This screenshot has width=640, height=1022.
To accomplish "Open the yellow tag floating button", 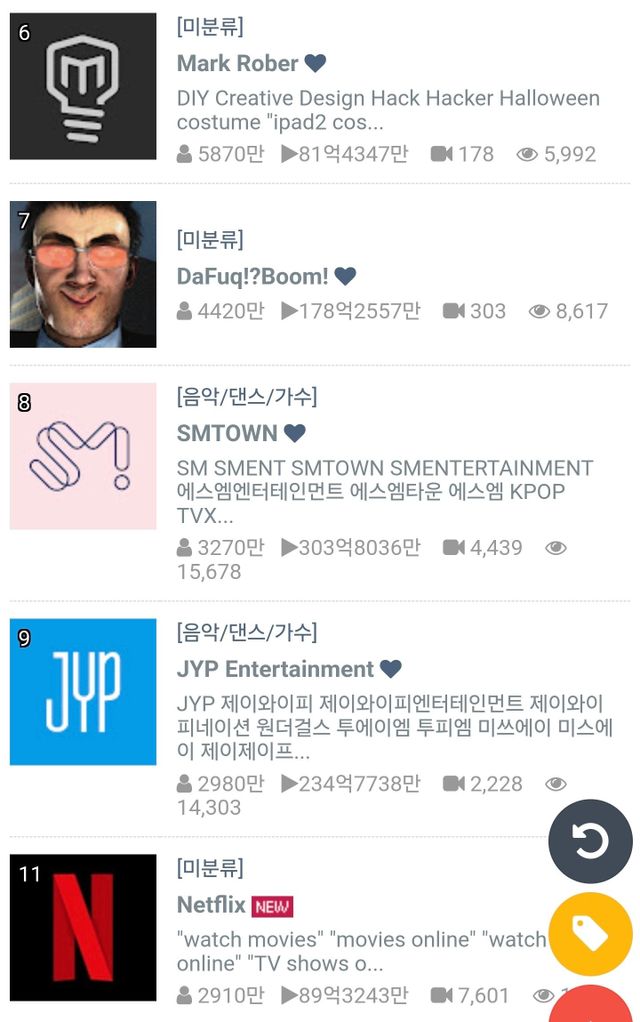I will click(590, 933).
